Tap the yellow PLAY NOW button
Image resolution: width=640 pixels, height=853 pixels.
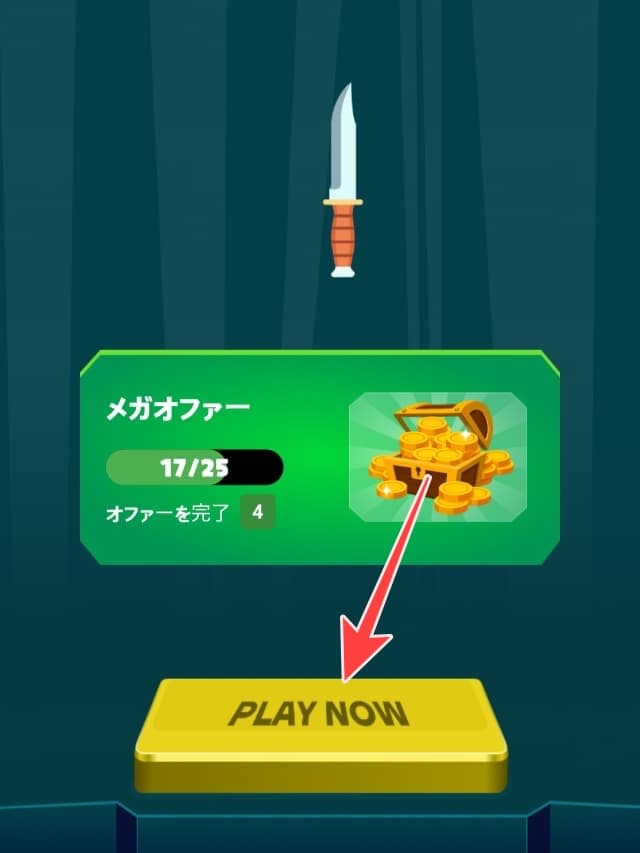point(320,717)
